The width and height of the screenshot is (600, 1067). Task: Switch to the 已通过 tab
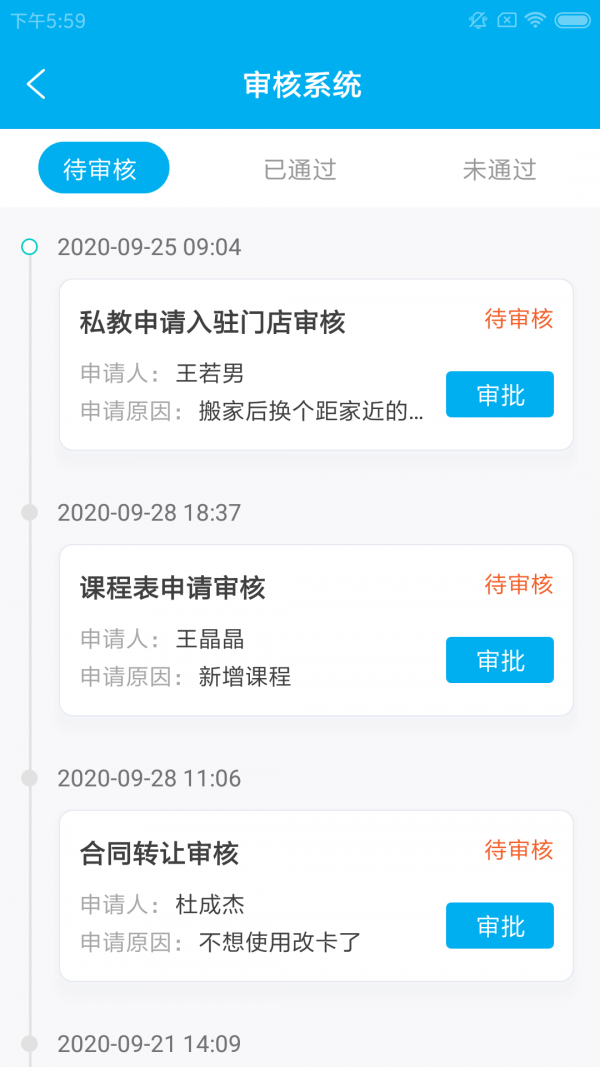tap(300, 169)
